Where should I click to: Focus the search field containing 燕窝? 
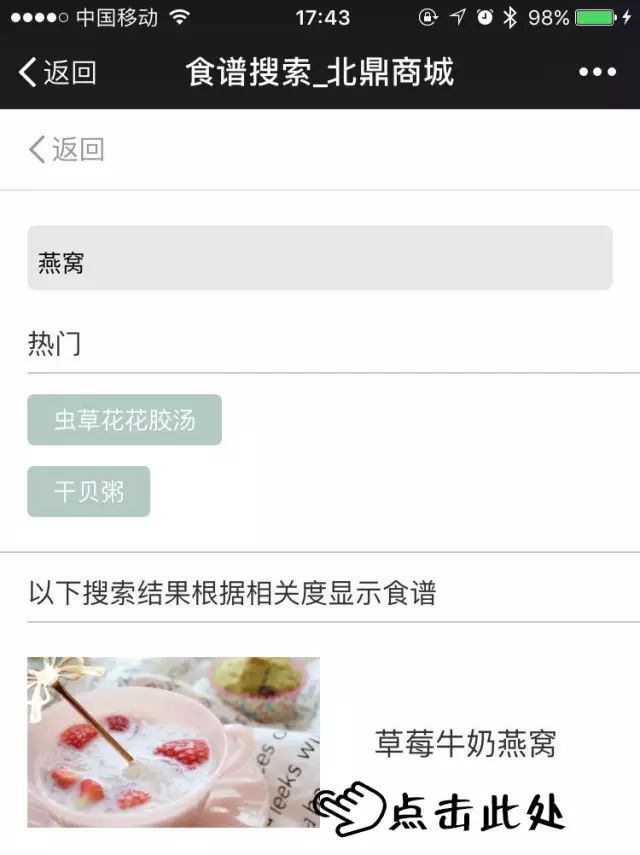coord(320,258)
